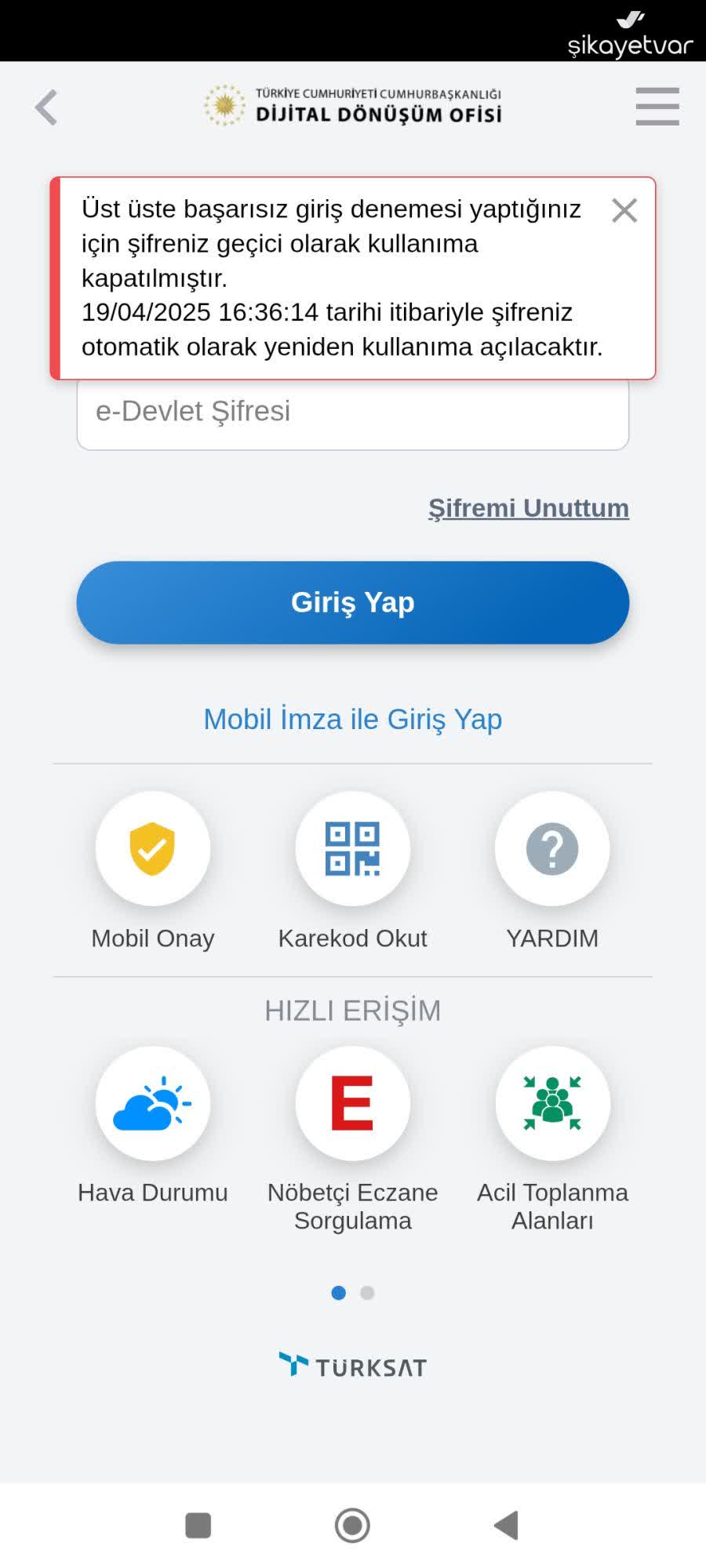Dismiss the failed login warning message

pyautogui.click(x=625, y=209)
